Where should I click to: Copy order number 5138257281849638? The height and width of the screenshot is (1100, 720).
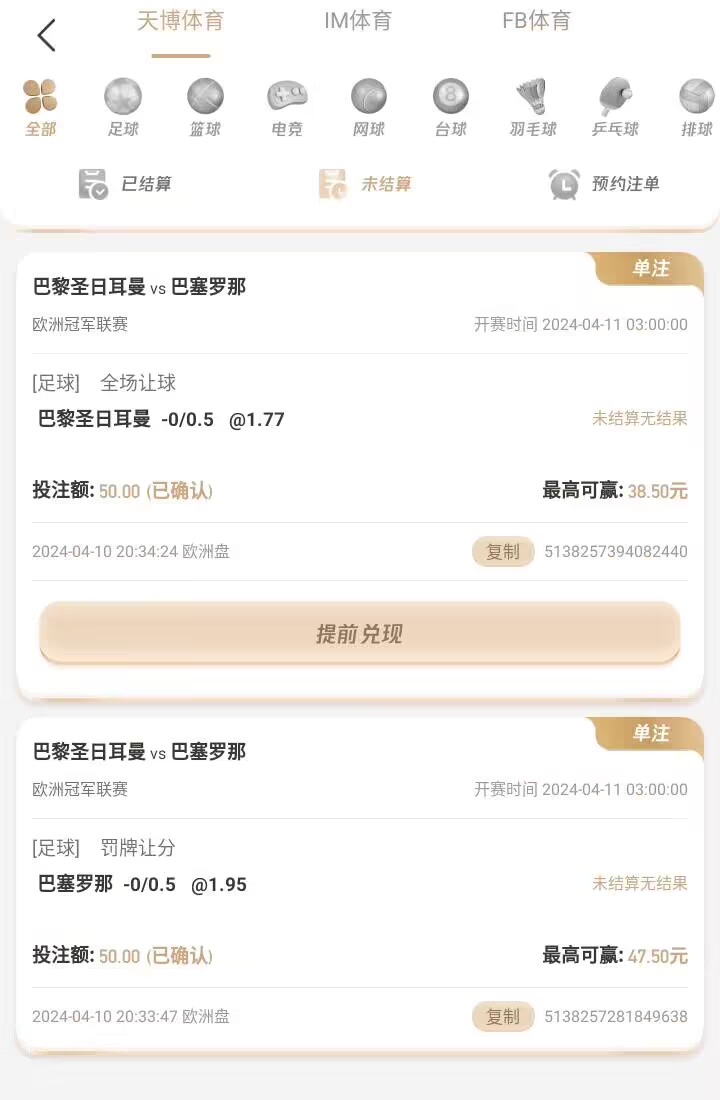point(503,1017)
